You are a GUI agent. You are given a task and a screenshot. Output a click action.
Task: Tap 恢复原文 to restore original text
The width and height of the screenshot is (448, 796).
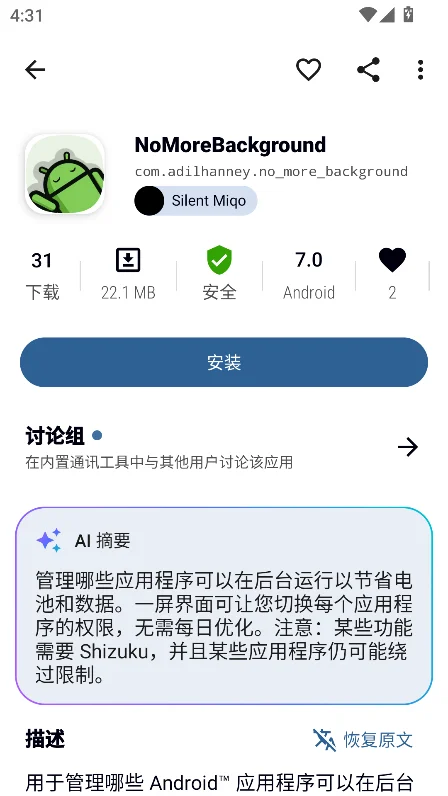pos(363,740)
